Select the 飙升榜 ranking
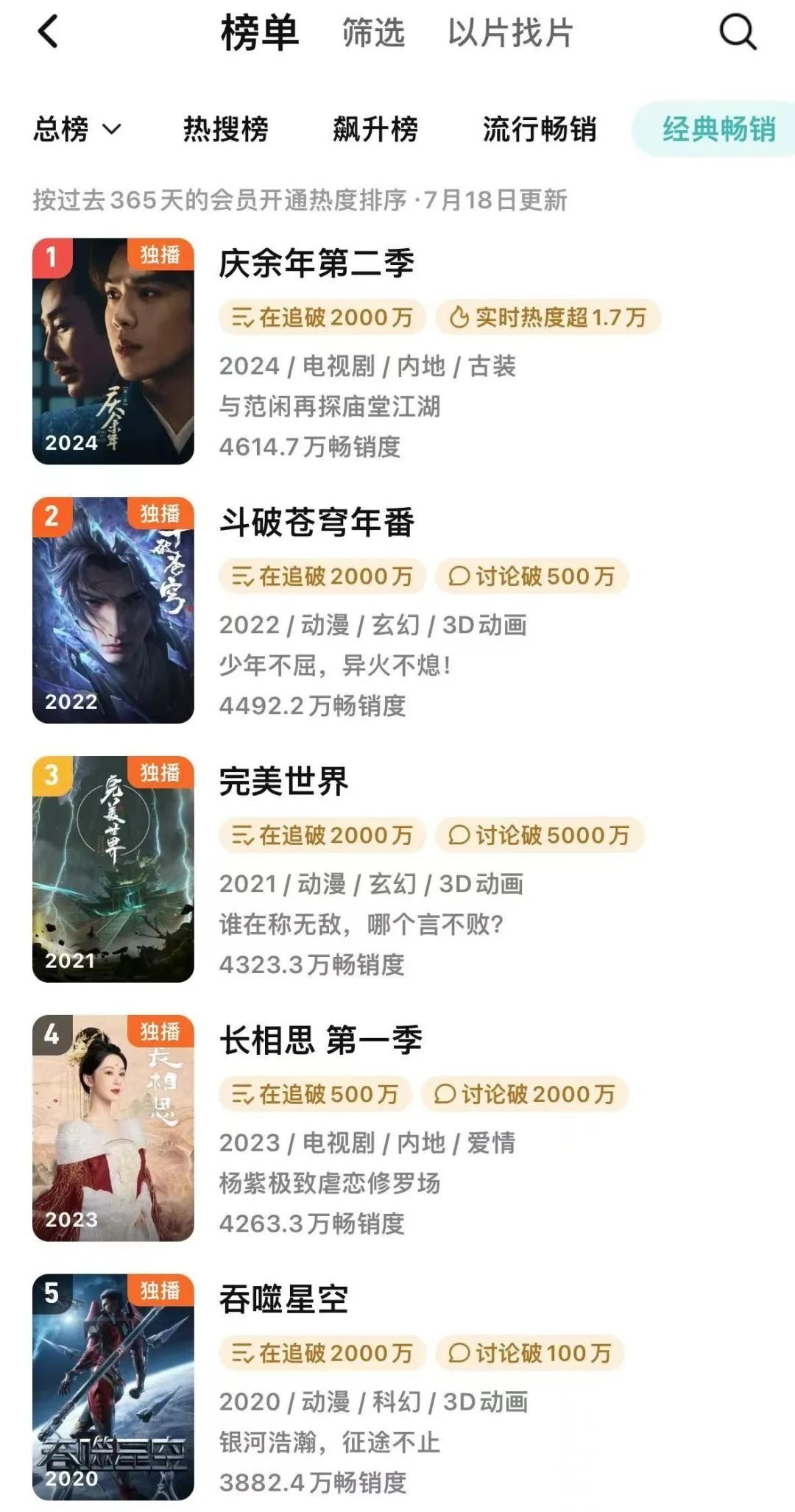Image resolution: width=795 pixels, height=1512 pixels. click(375, 130)
